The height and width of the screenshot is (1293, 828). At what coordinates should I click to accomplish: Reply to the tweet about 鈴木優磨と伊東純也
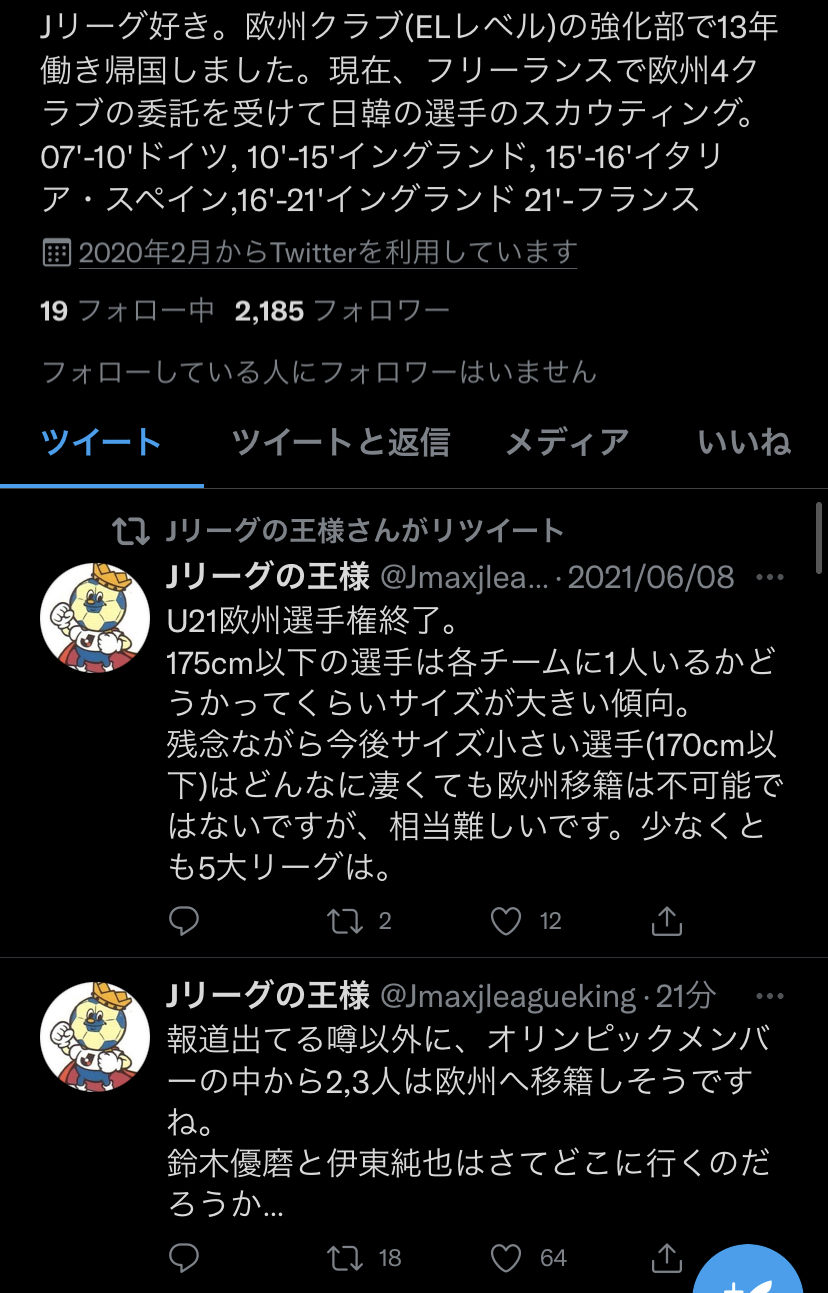(184, 1257)
